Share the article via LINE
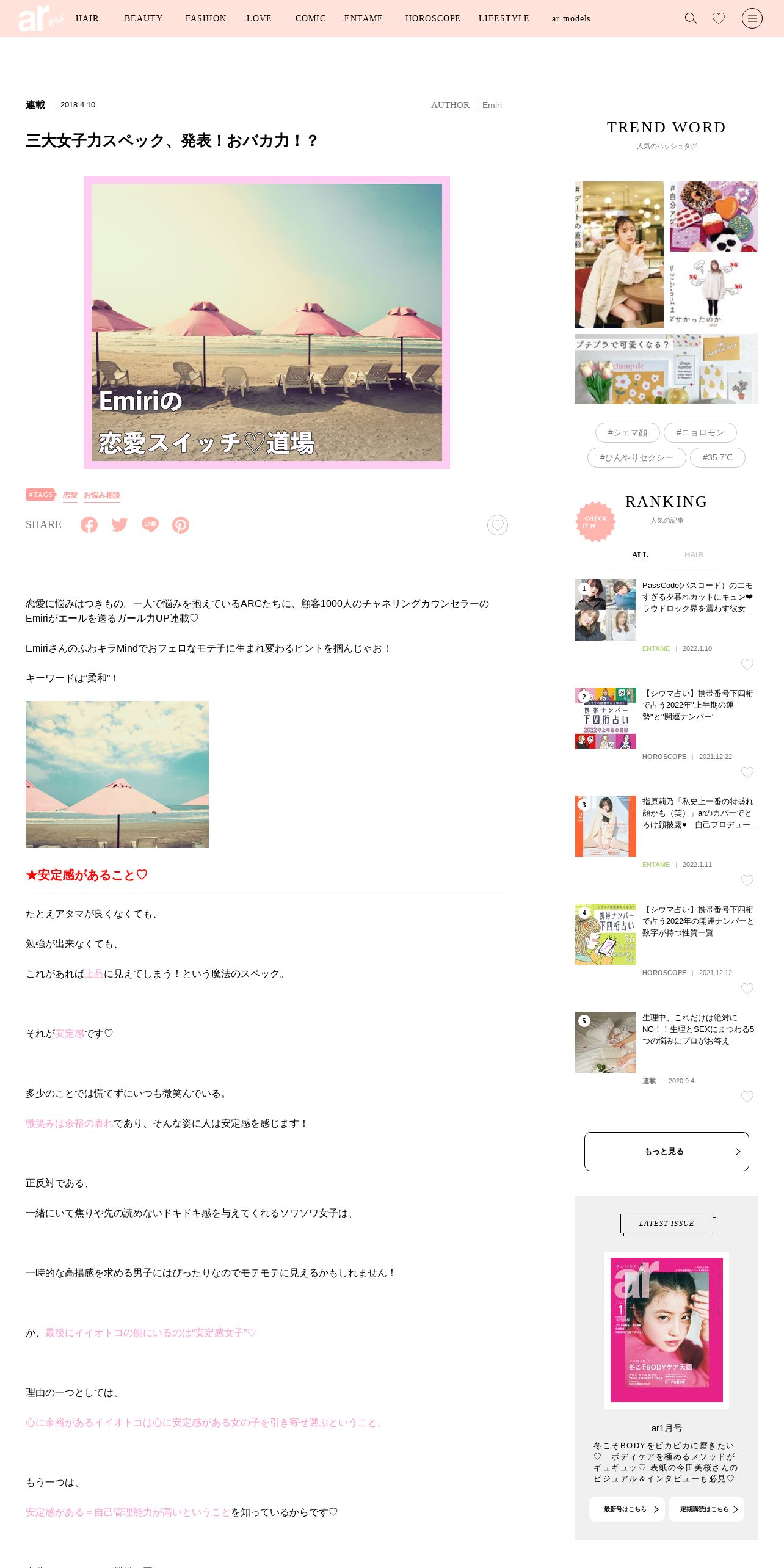The height and width of the screenshot is (1568, 784). [150, 524]
